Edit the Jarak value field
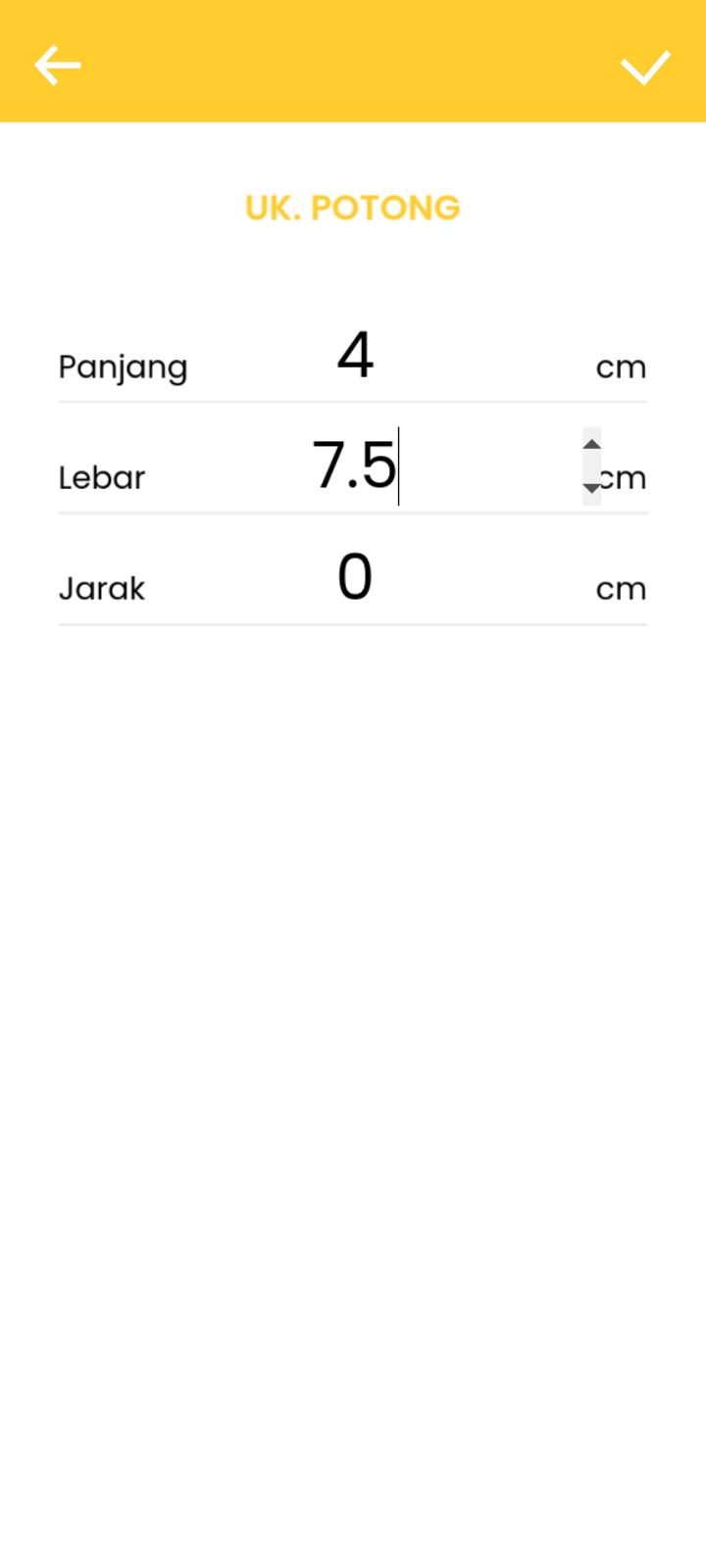The image size is (706, 1568). [x=355, y=577]
